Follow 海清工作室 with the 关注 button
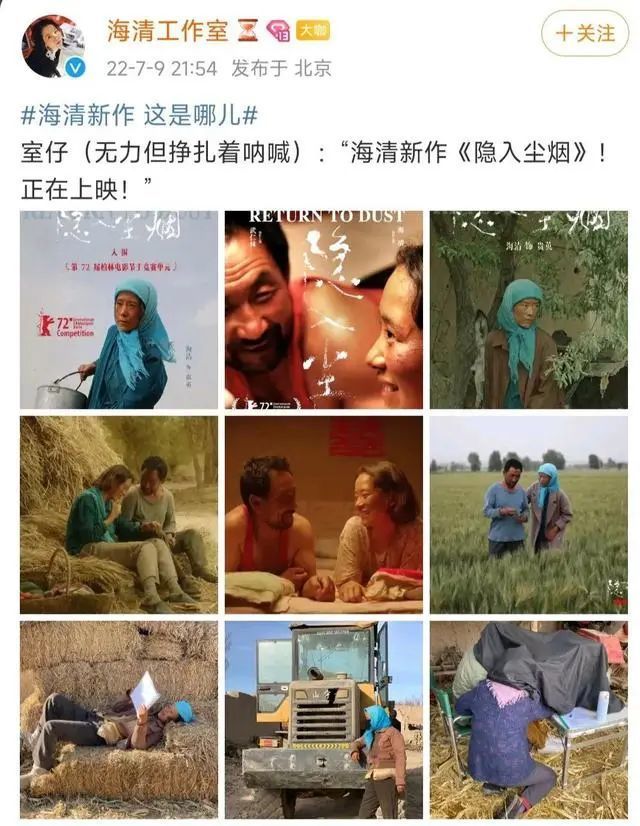Image resolution: width=640 pixels, height=826 pixels. [585, 33]
